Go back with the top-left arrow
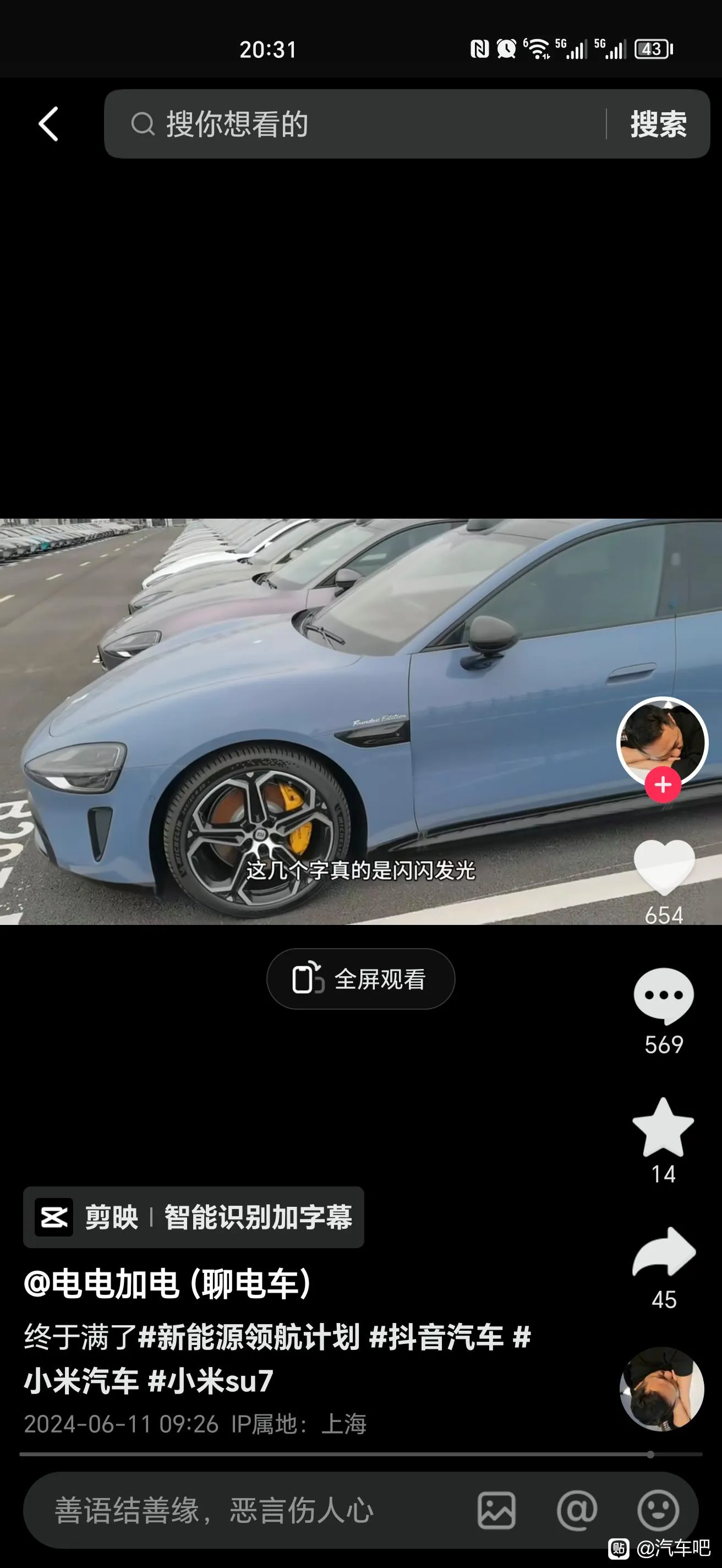The width and height of the screenshot is (722, 1568). [48, 124]
